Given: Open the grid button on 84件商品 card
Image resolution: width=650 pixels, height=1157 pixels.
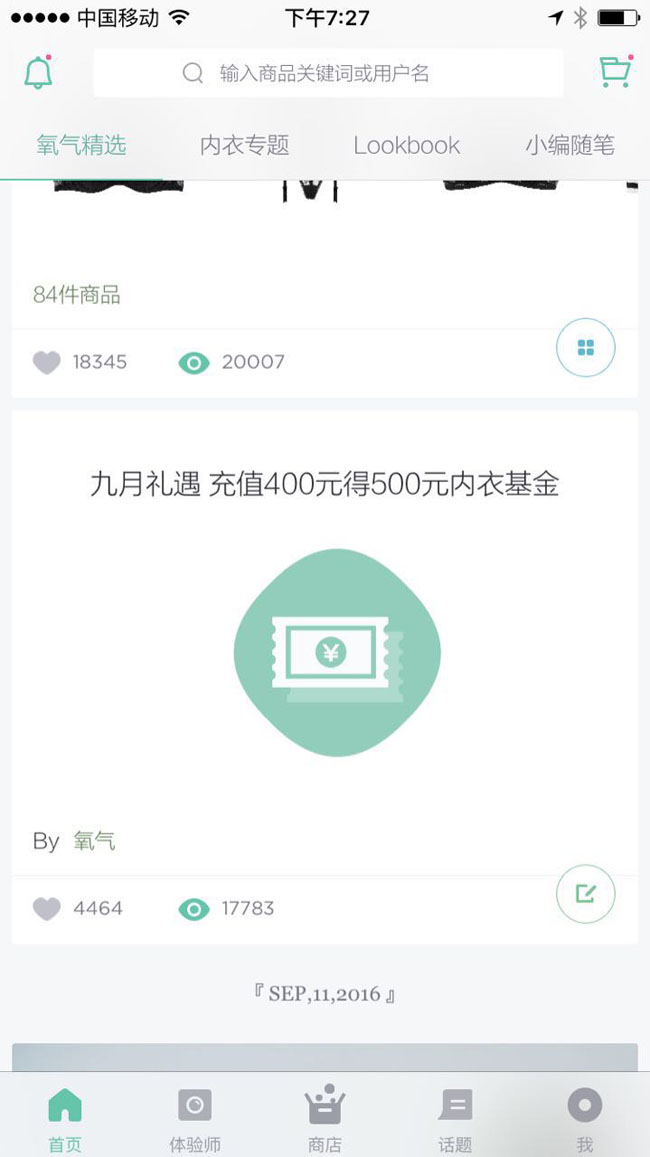Looking at the screenshot, I should (585, 347).
